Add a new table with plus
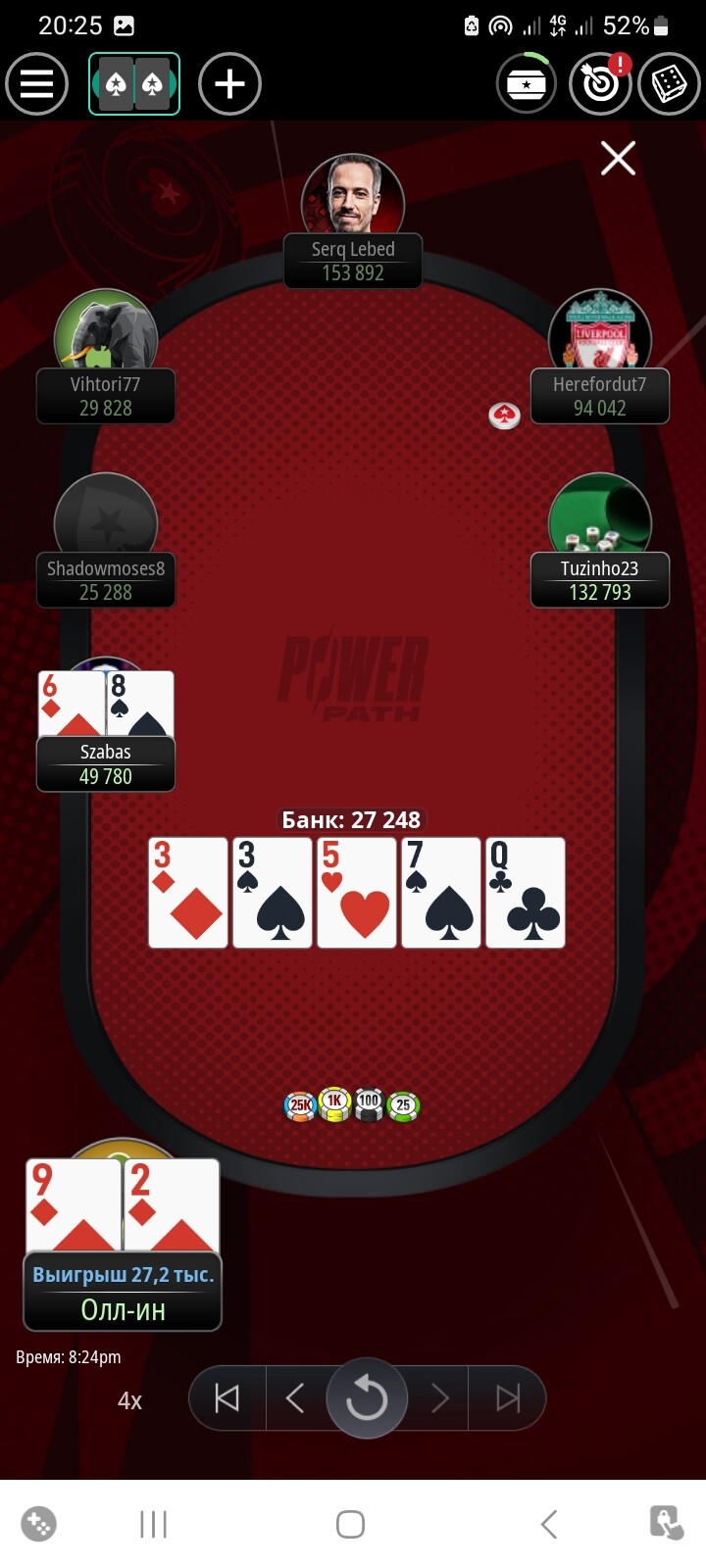This screenshot has width=706, height=1568. click(x=229, y=84)
